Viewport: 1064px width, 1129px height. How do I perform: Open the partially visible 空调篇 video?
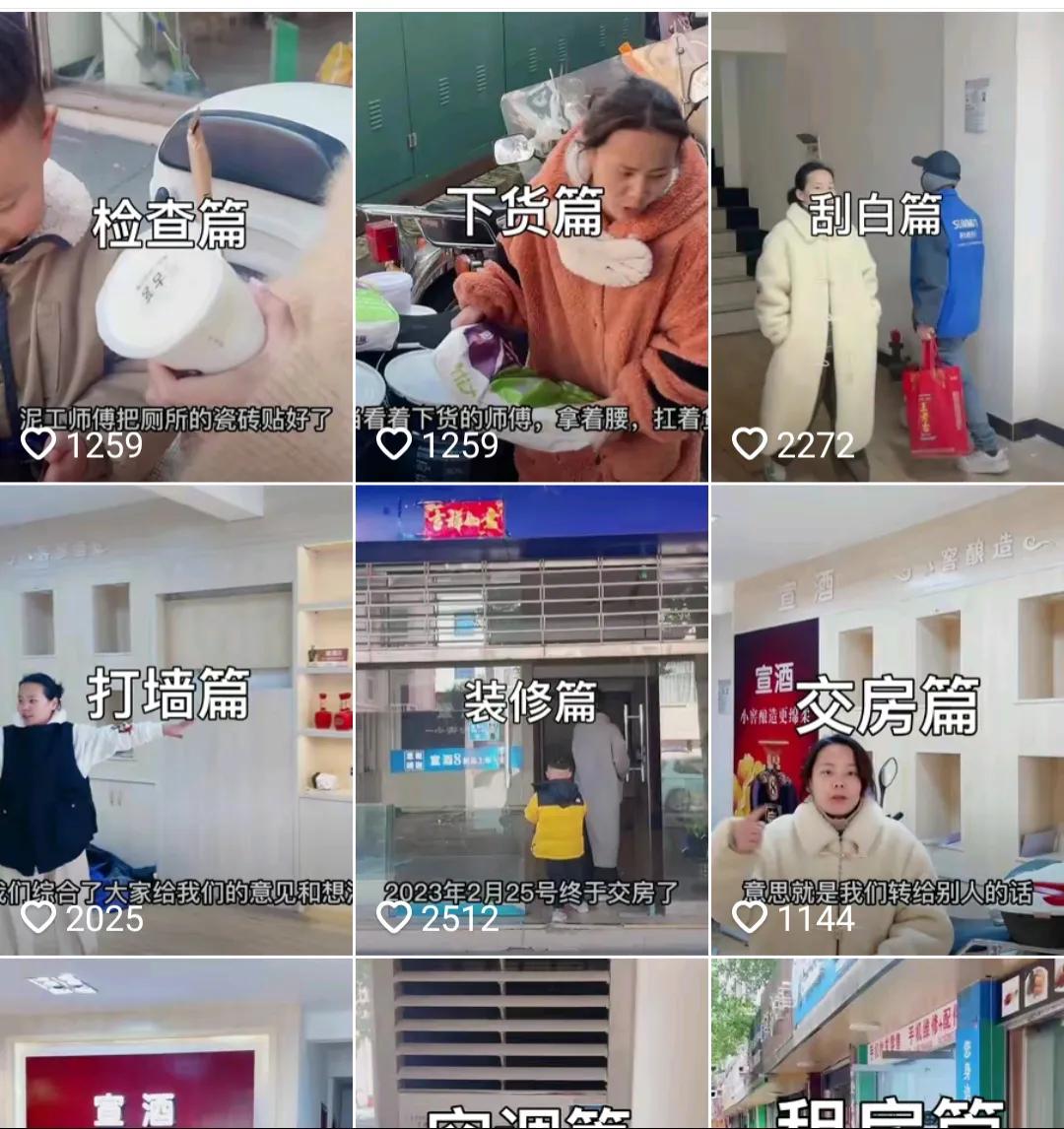click(531, 1044)
